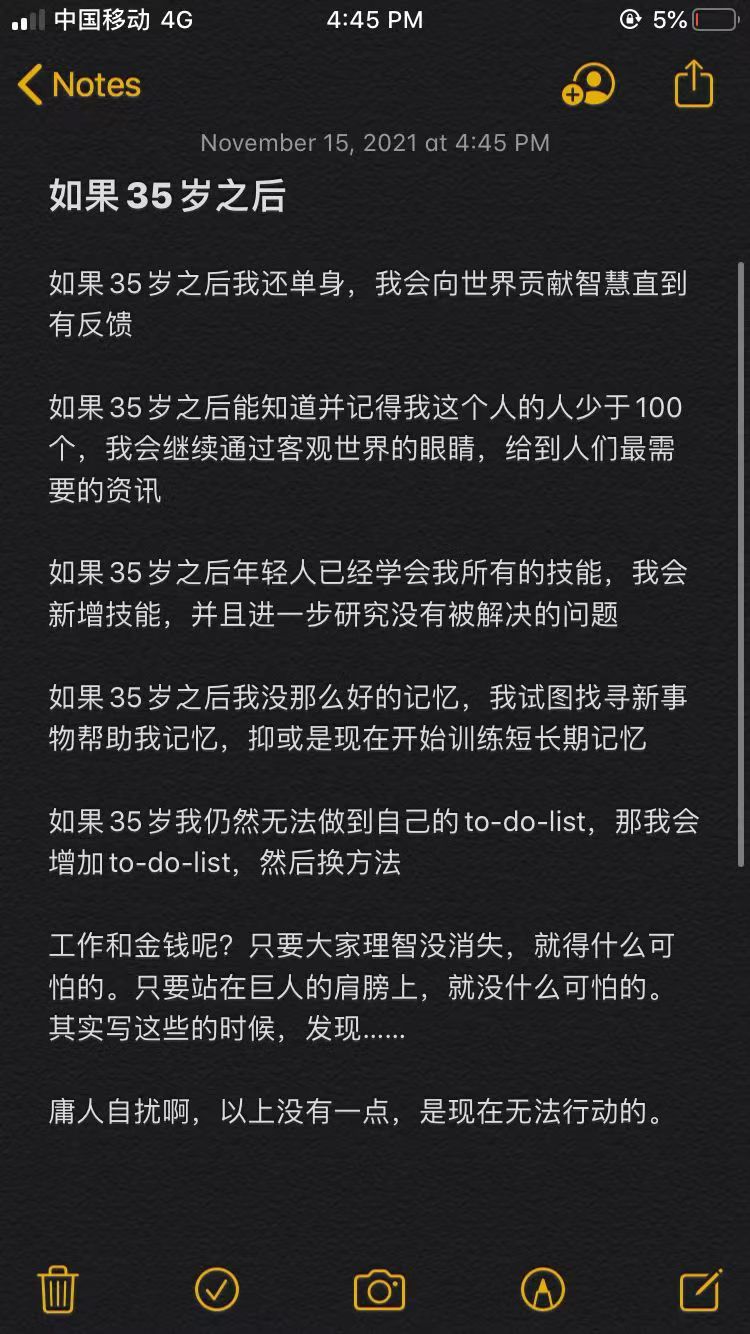Viewport: 750px width, 1334px height.
Task: Add people to collaborate on this note
Action: 588,85
